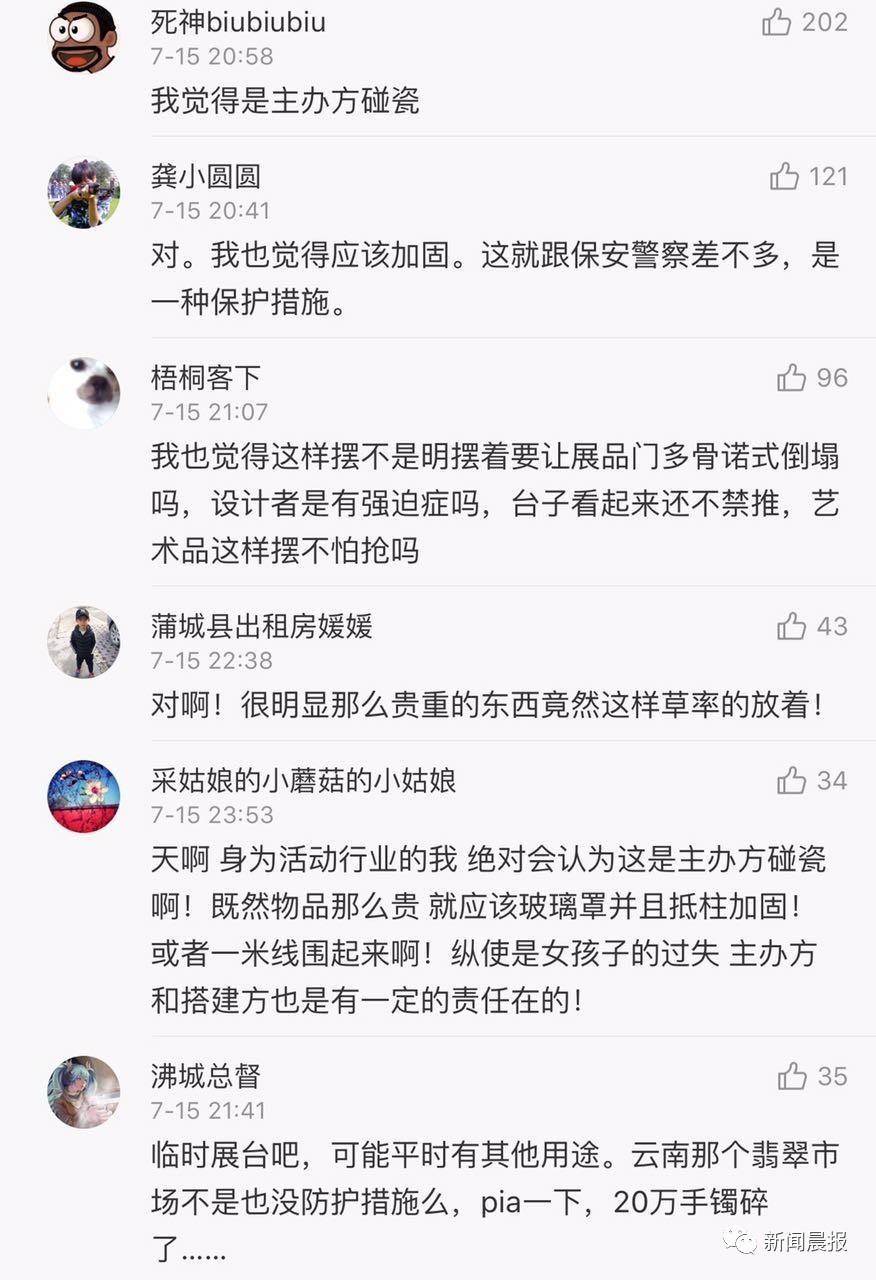This screenshot has width=876, height=1280.
Task: Open 死神biubiubiu's profile avatar
Action: (x=84, y=38)
